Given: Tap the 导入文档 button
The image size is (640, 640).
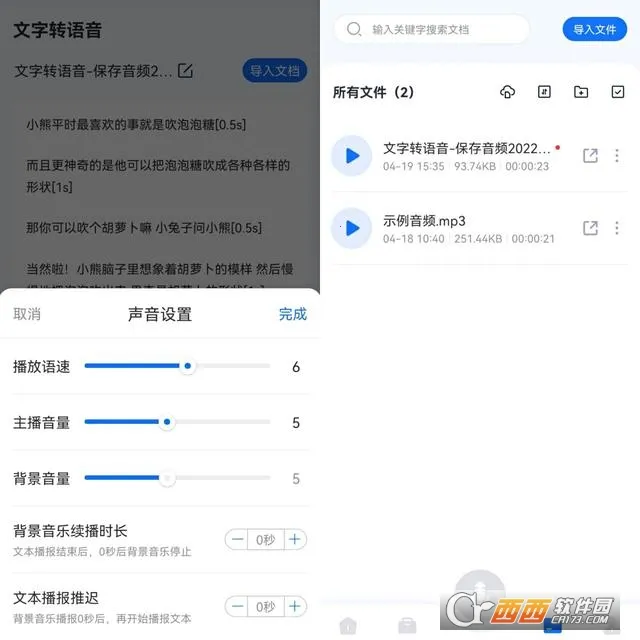Looking at the screenshot, I should click(274, 71).
